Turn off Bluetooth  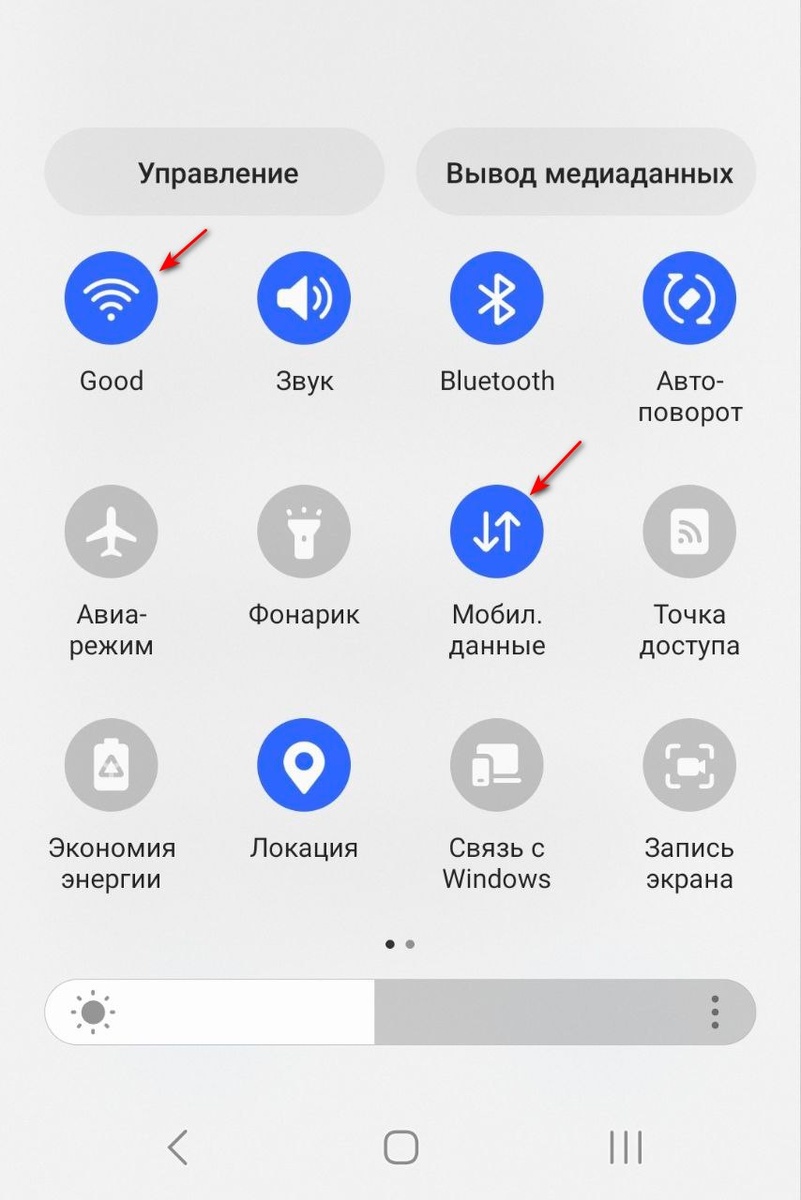click(497, 296)
